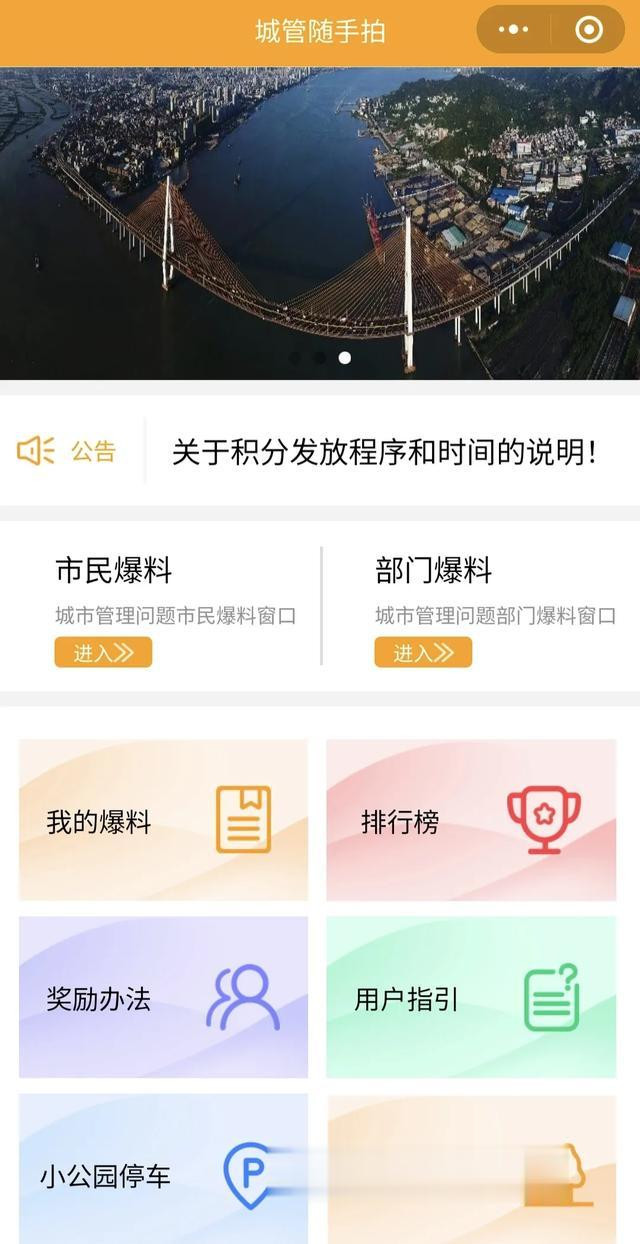Close the mini-program with the circle button
This screenshot has height=1244, width=640.
click(589, 30)
